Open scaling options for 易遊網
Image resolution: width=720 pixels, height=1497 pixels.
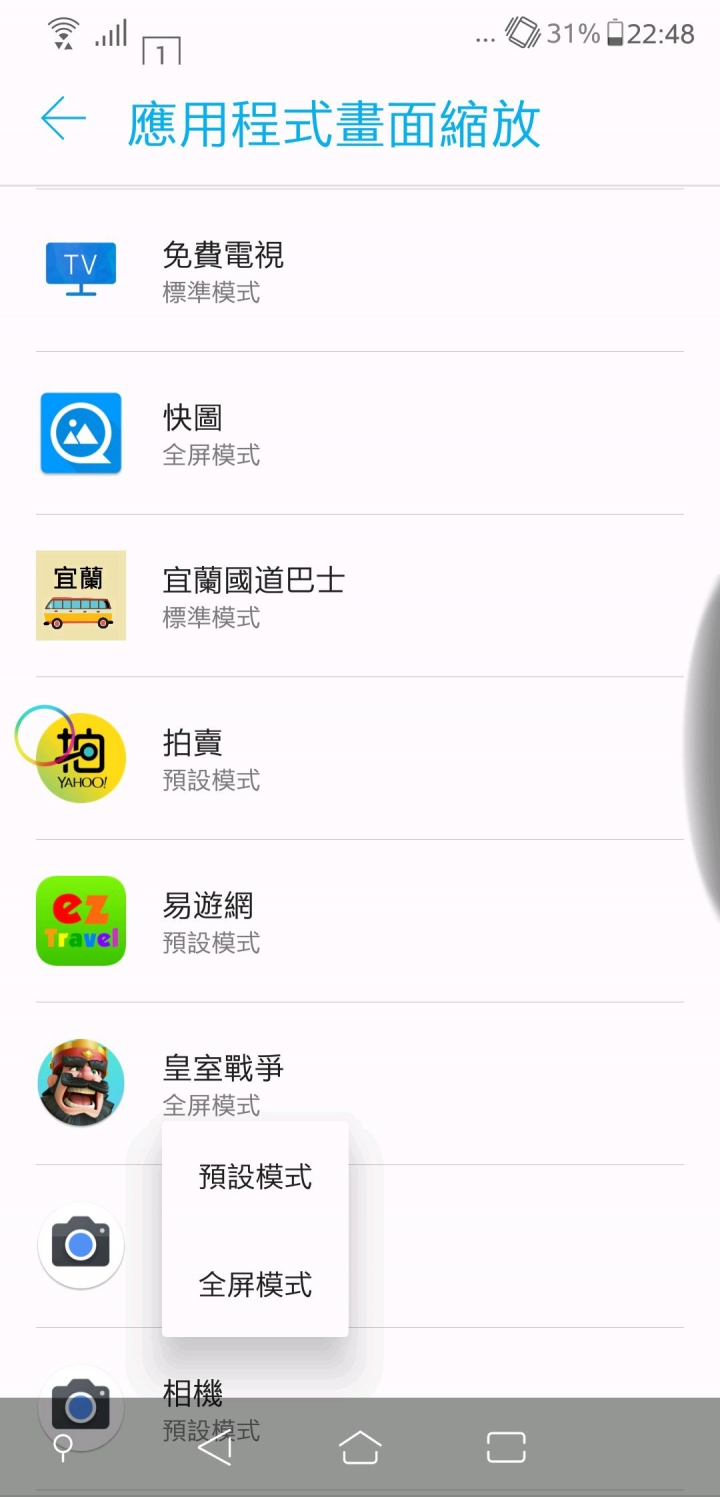(x=360, y=922)
